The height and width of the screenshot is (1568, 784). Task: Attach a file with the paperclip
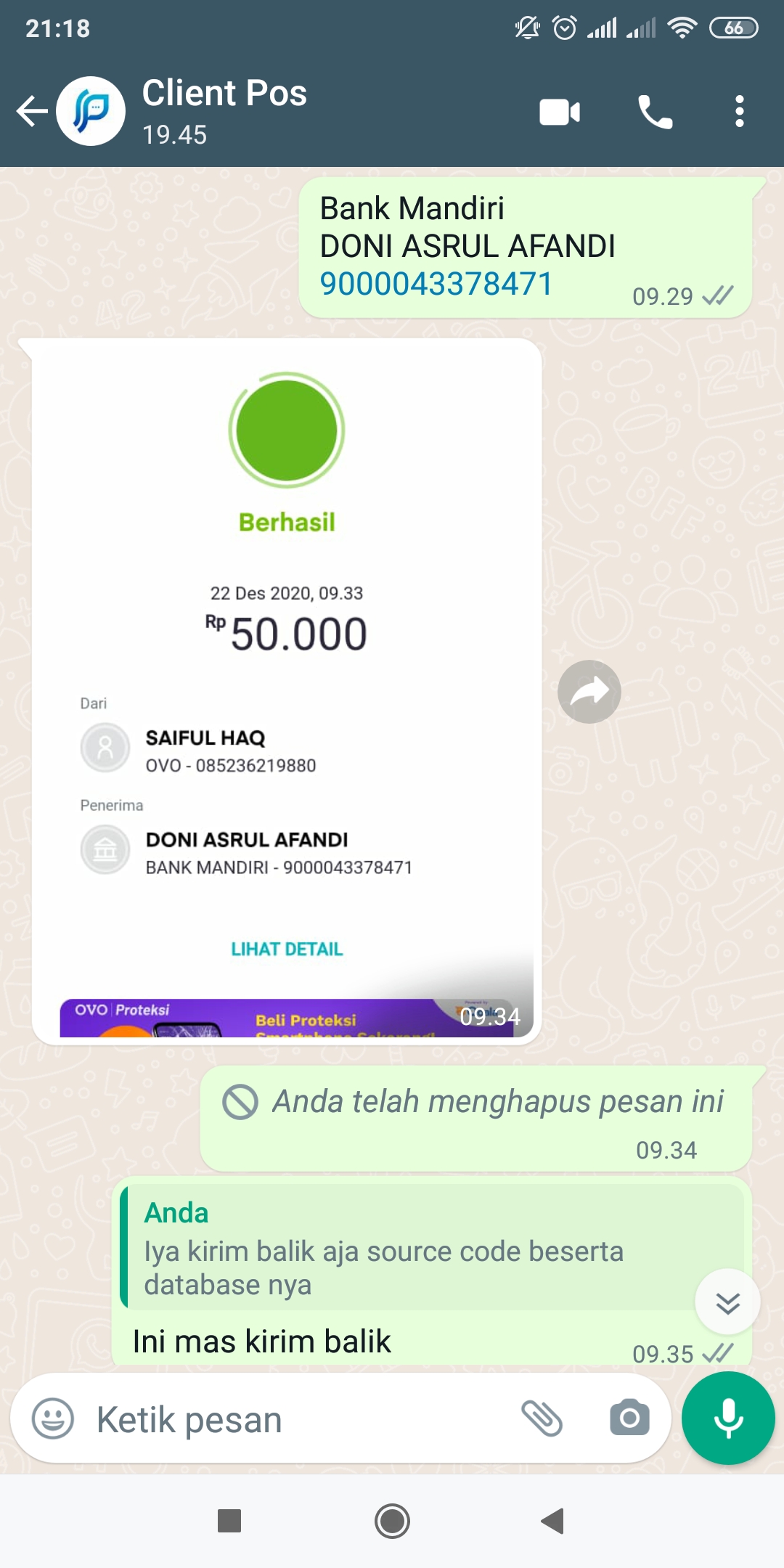pos(542,1418)
